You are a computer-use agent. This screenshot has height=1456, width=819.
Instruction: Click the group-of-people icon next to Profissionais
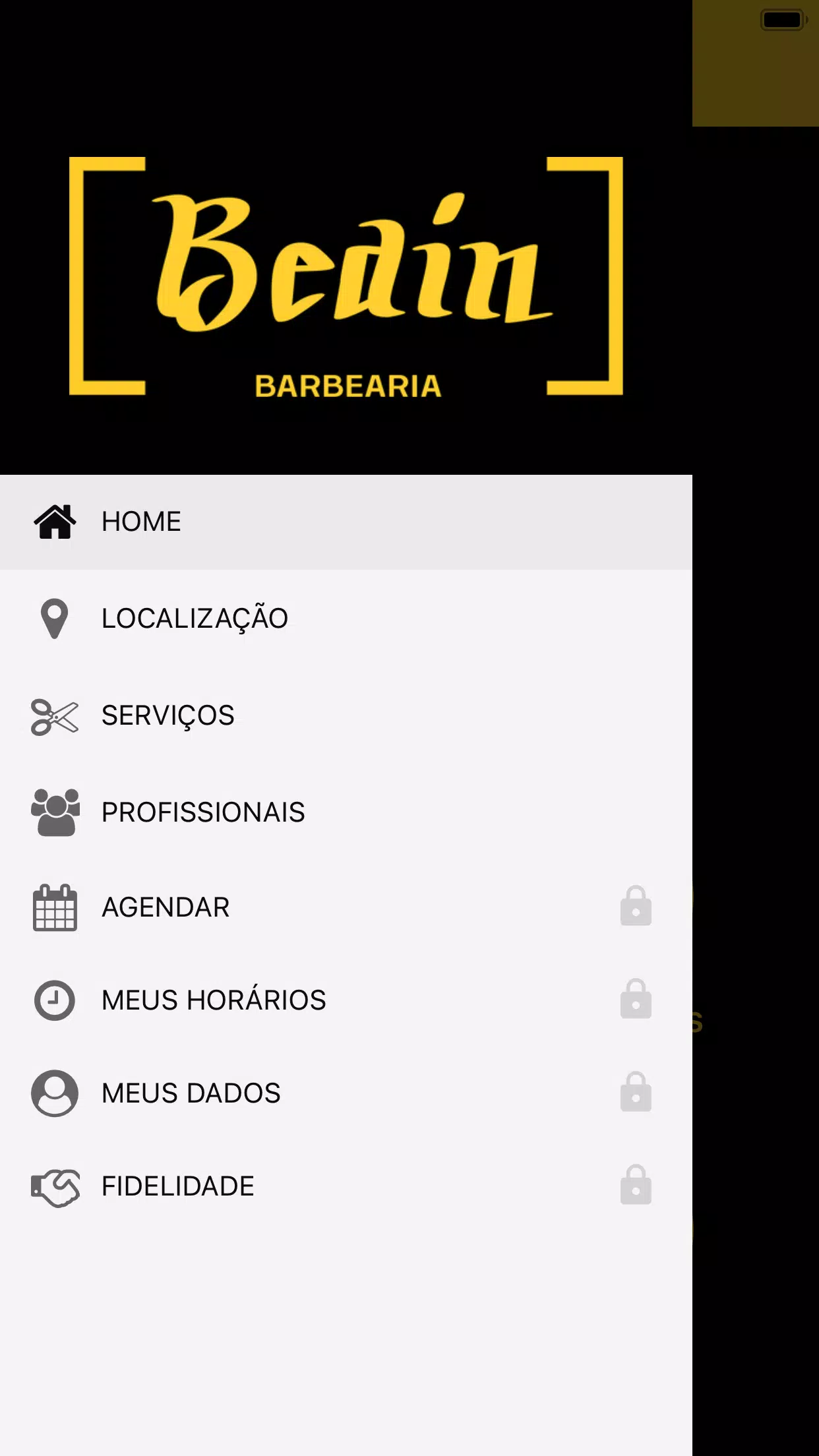(55, 812)
